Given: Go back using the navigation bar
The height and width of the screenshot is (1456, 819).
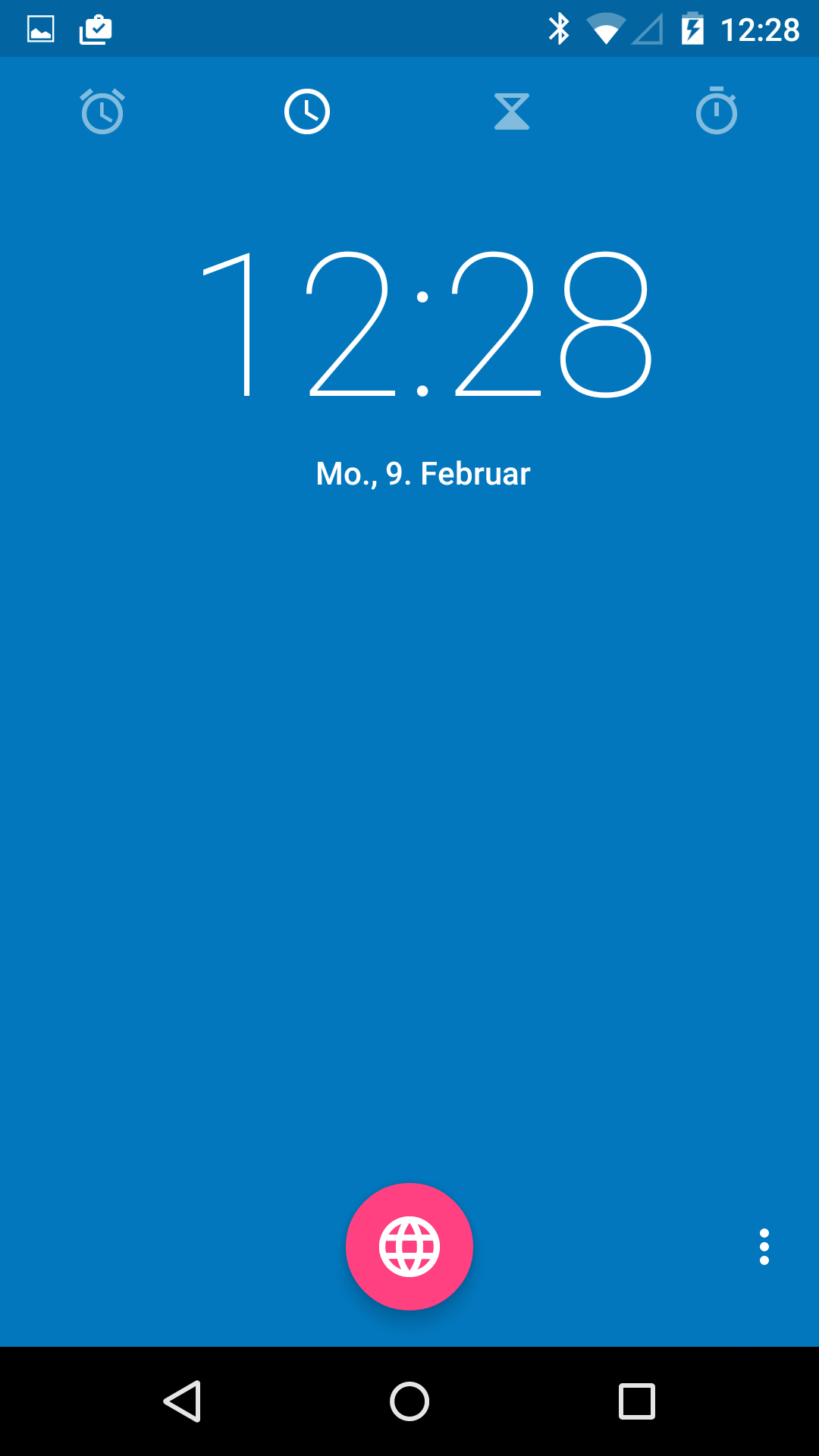Looking at the screenshot, I should pos(182,1401).
